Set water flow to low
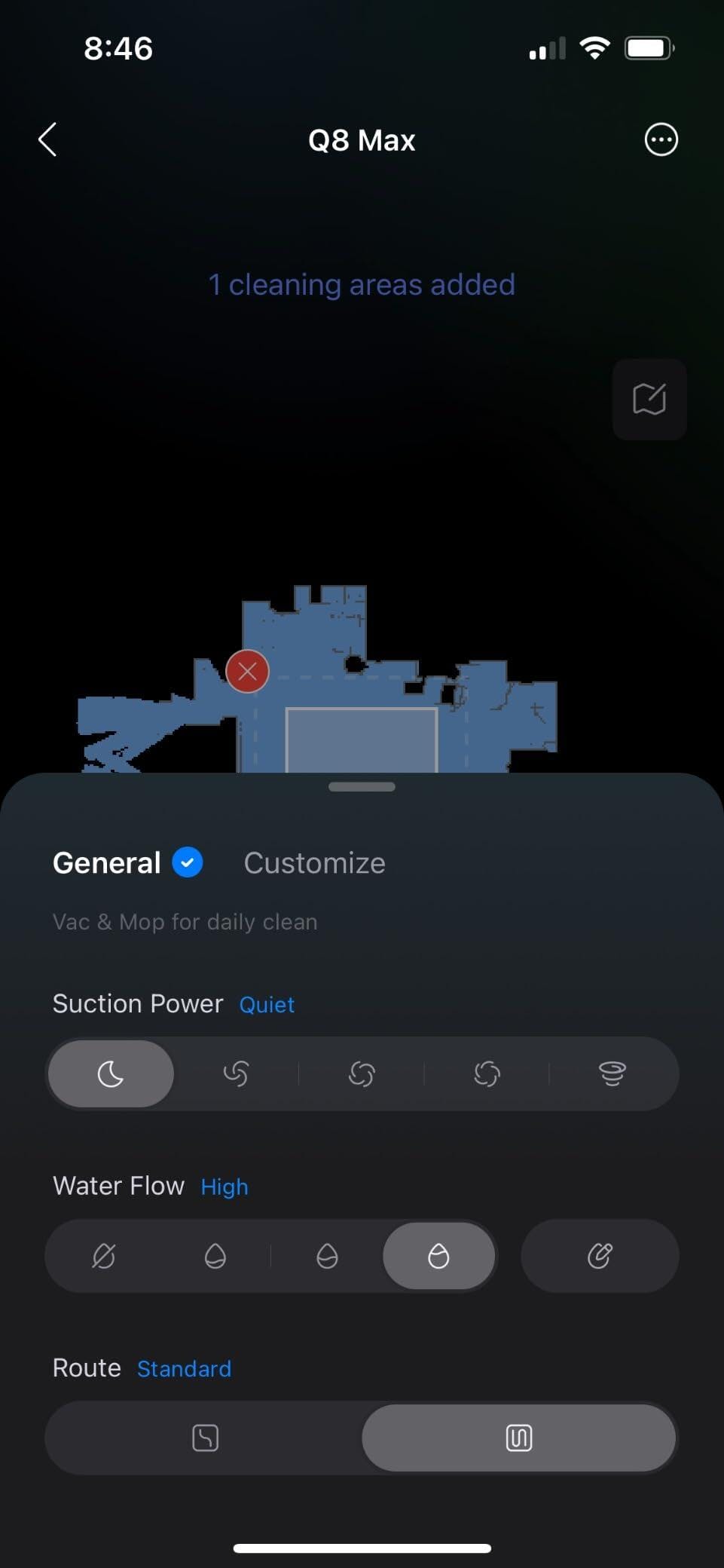The height and width of the screenshot is (1568, 724). click(215, 1256)
